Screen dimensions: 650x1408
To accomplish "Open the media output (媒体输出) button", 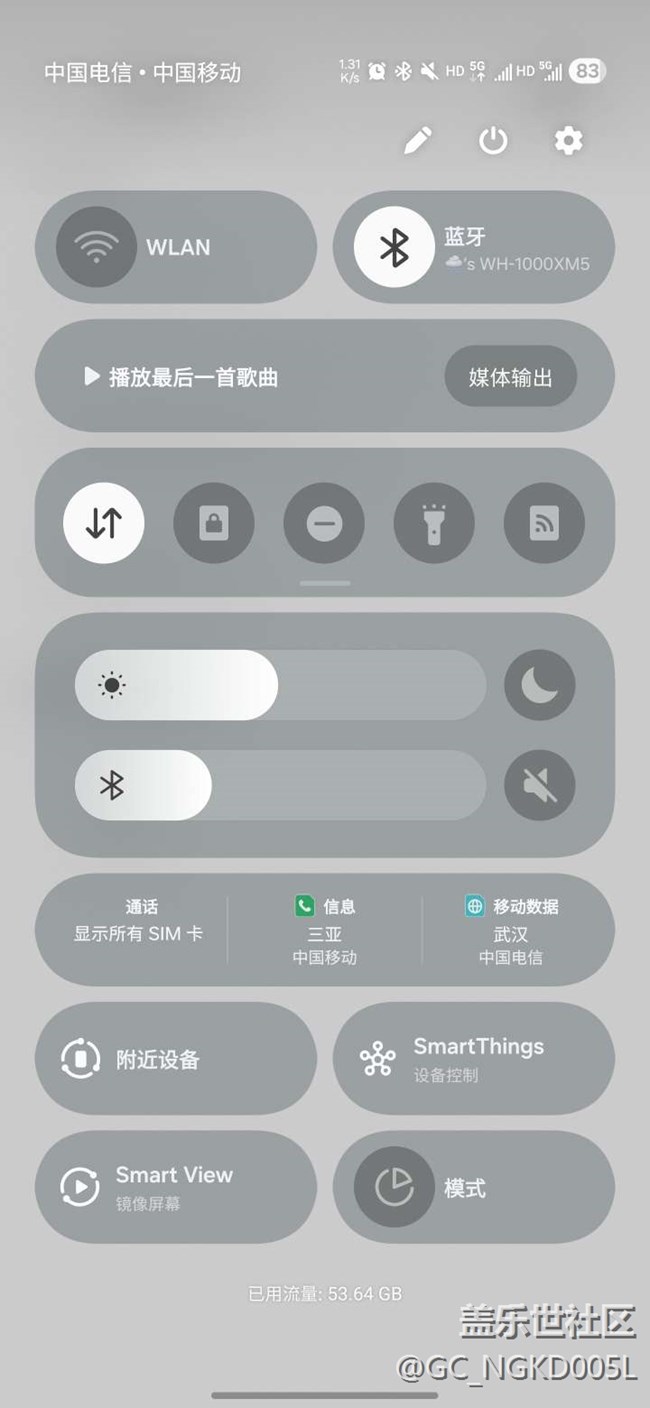I will 510,377.
